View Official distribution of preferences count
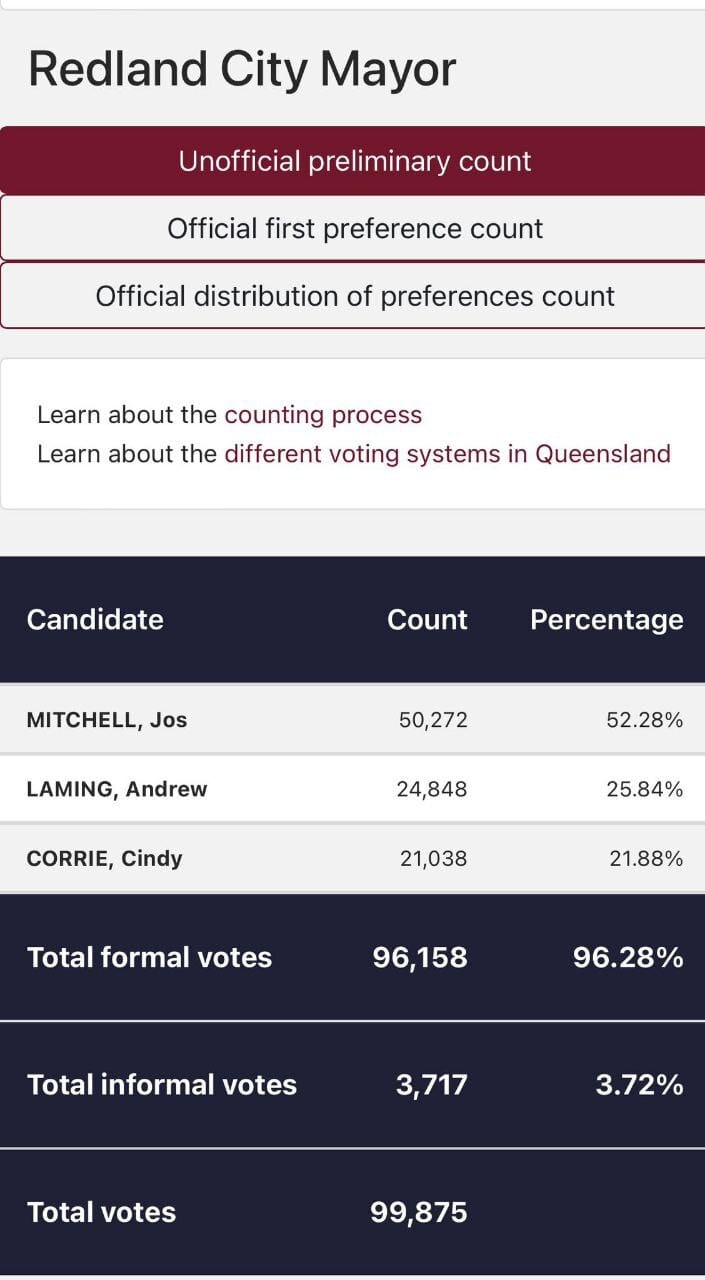705x1280 pixels. tap(354, 296)
